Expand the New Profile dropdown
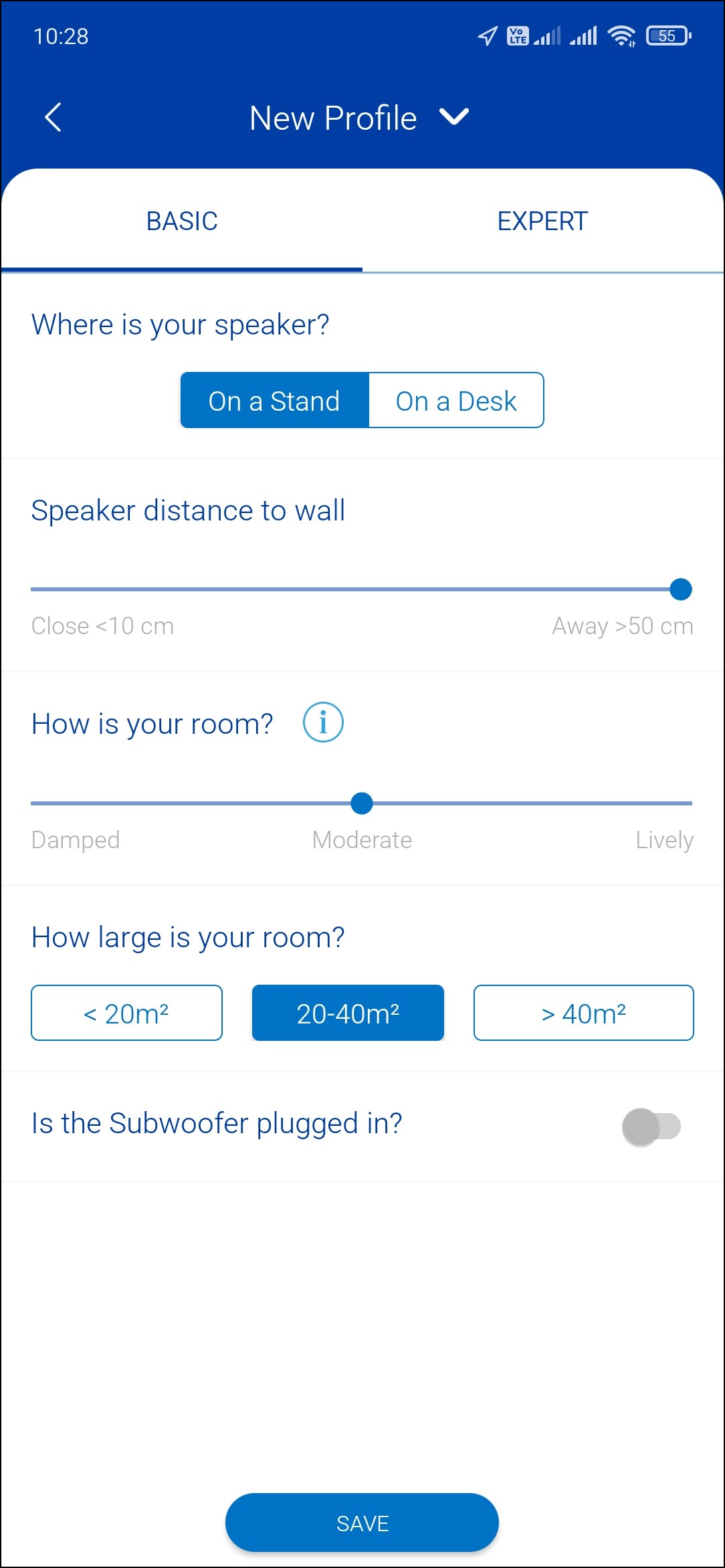 click(453, 118)
